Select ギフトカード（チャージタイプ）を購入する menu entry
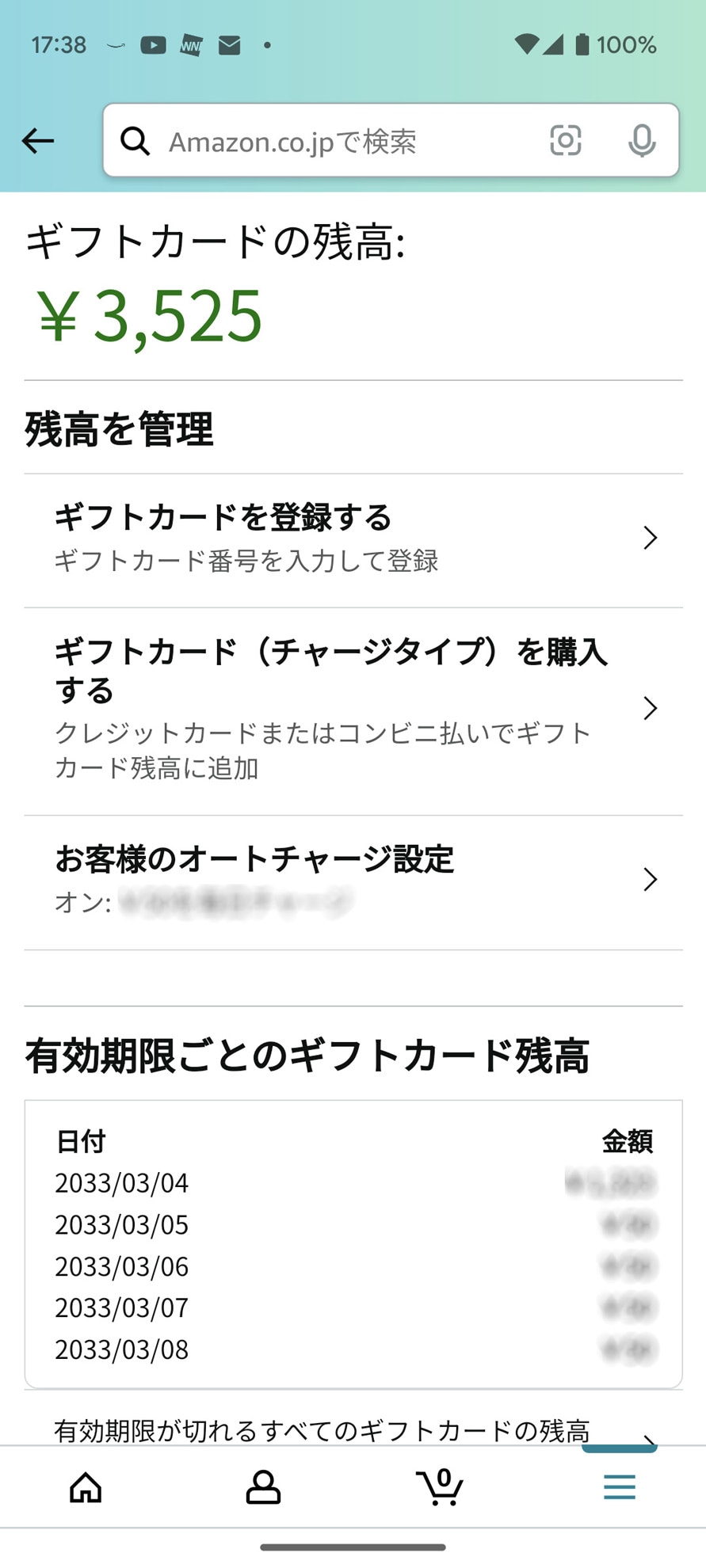706x1568 pixels. click(x=330, y=671)
